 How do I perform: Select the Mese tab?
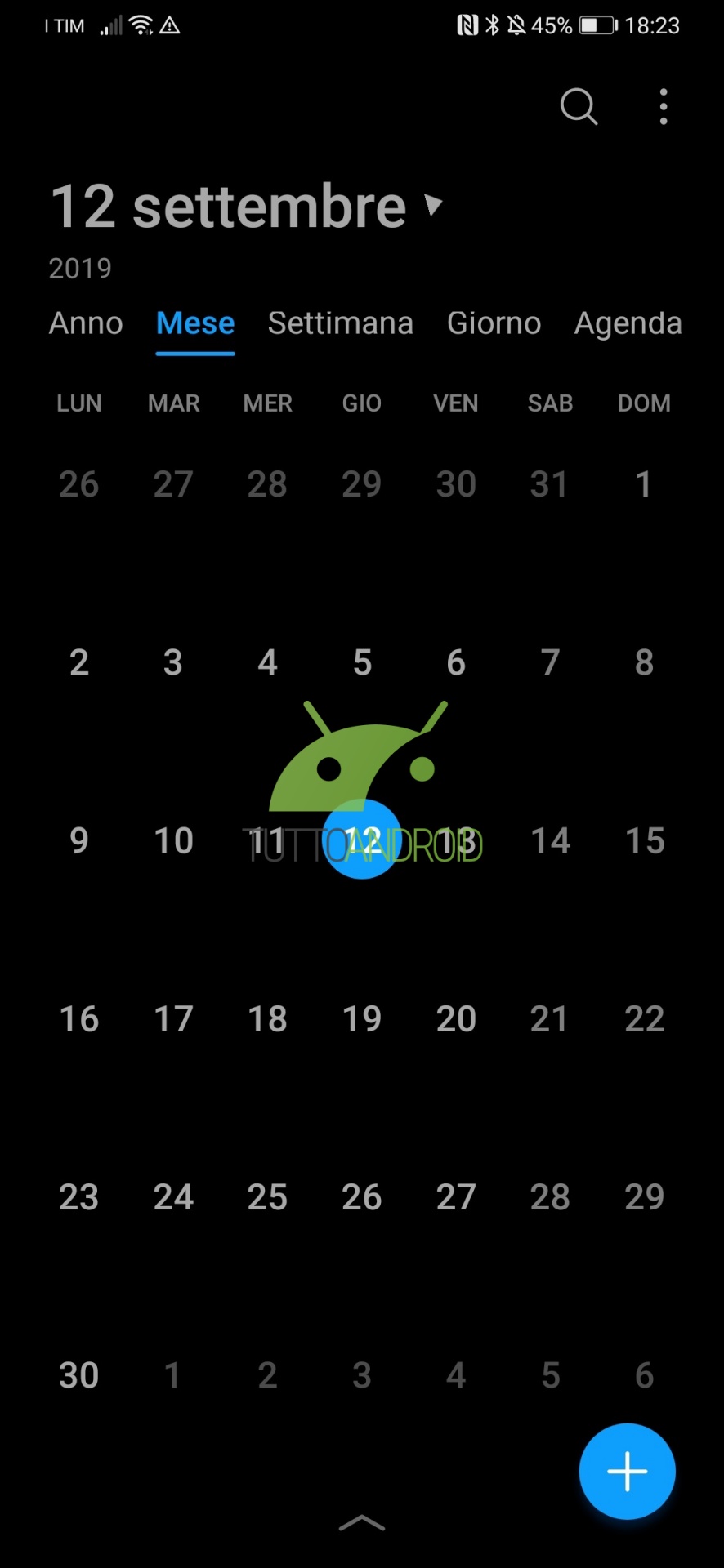point(195,323)
